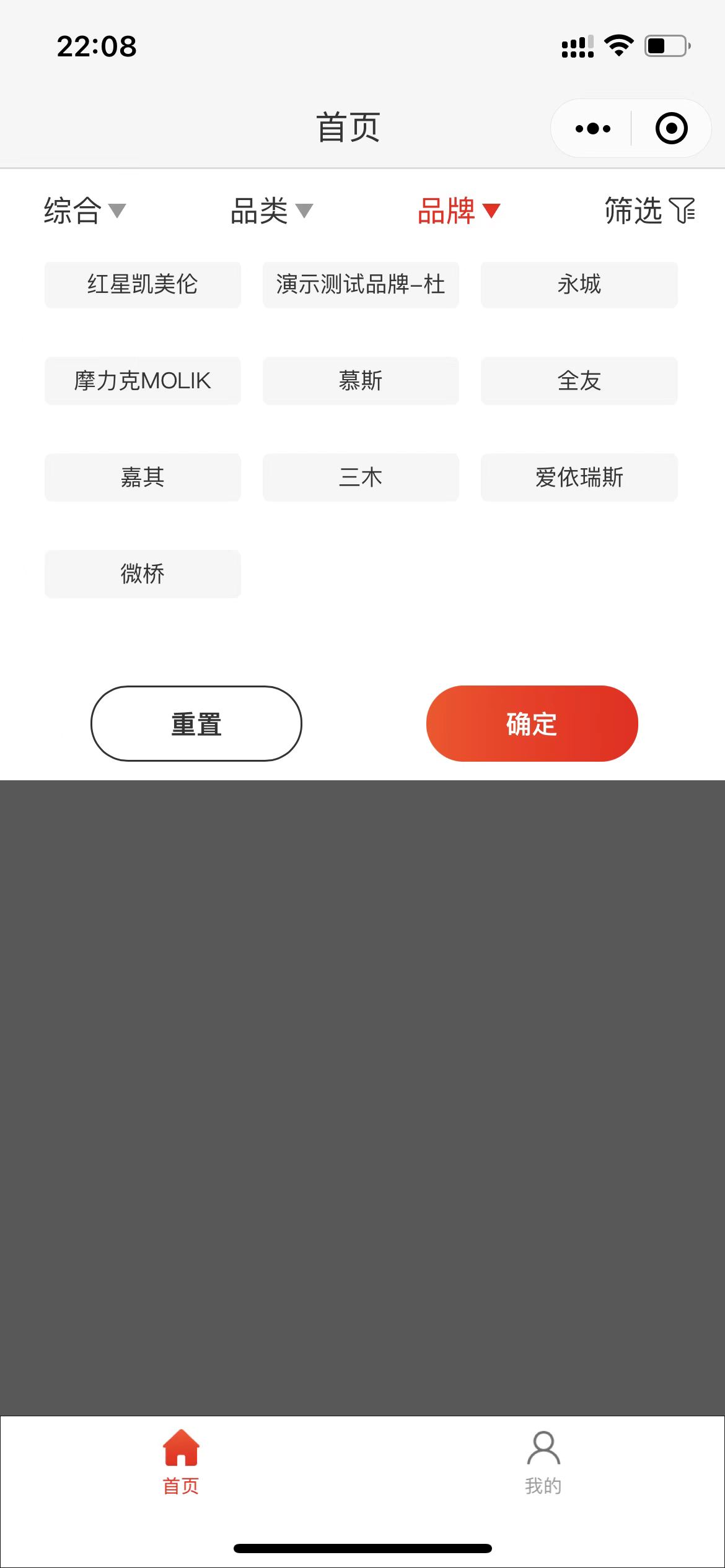Open the 筛选 filter panel
This screenshot has height=1568, width=725.
click(x=650, y=211)
